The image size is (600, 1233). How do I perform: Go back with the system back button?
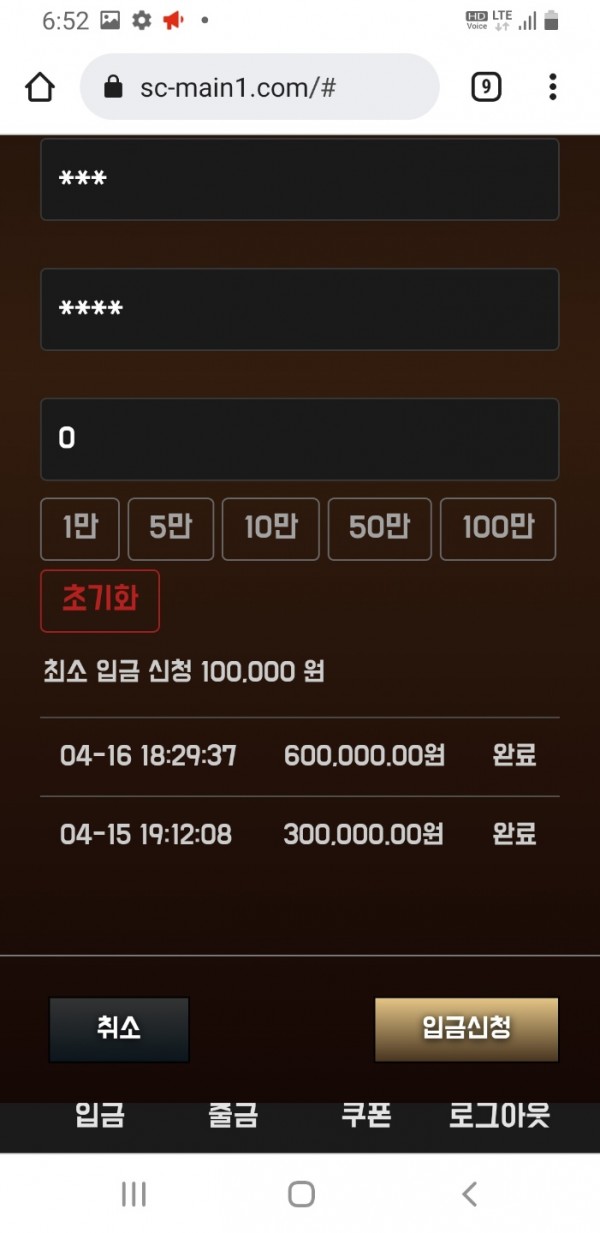(468, 1193)
